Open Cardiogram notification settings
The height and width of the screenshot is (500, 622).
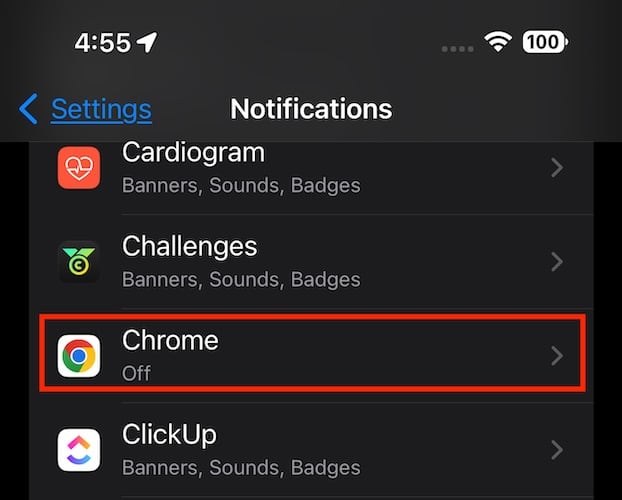[x=310, y=168]
